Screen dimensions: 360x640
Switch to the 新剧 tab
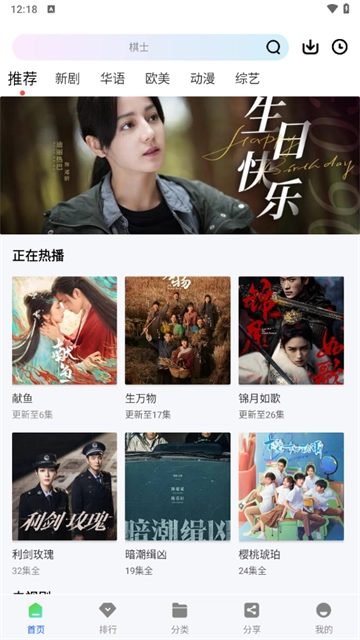(x=67, y=78)
